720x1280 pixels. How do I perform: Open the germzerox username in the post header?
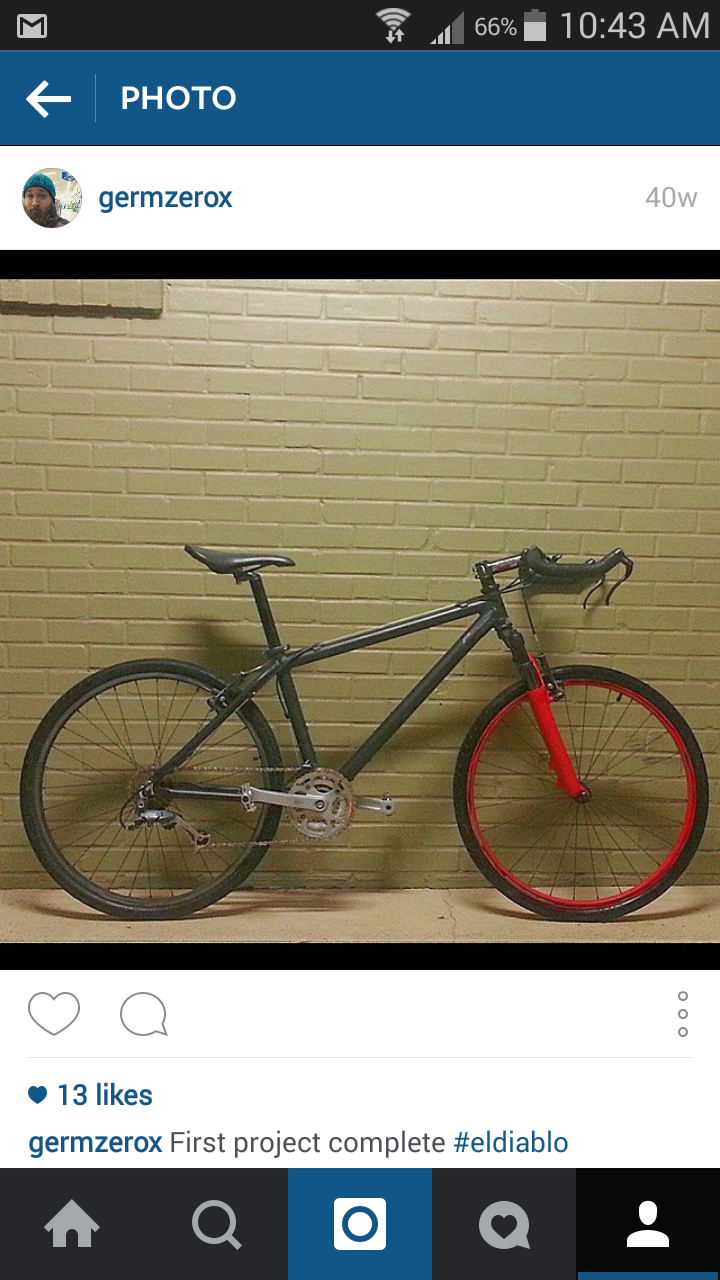coord(165,198)
